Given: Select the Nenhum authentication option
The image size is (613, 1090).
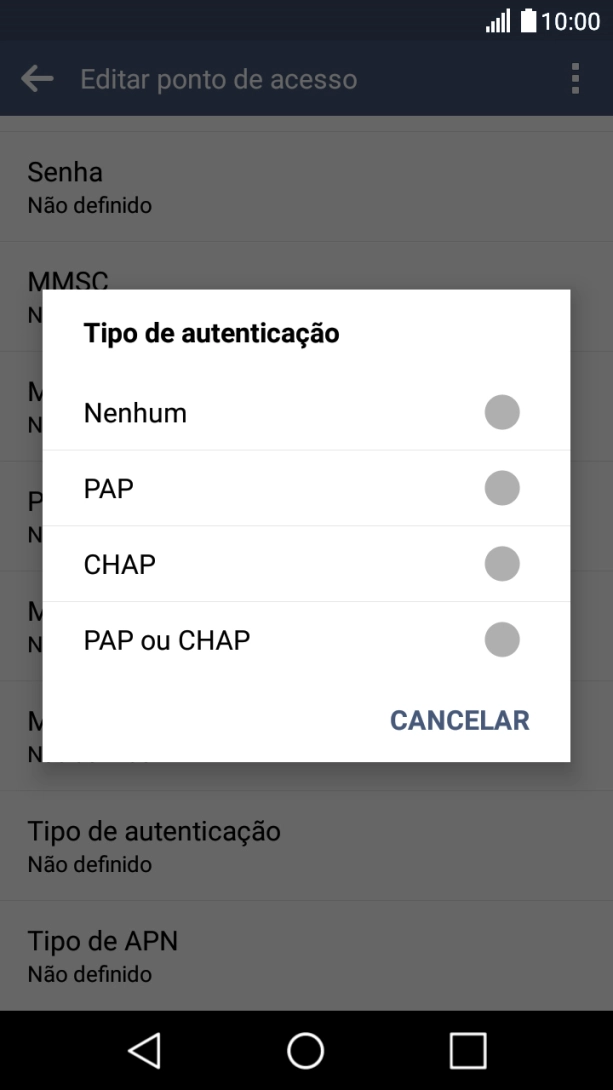Looking at the screenshot, I should tap(501, 412).
